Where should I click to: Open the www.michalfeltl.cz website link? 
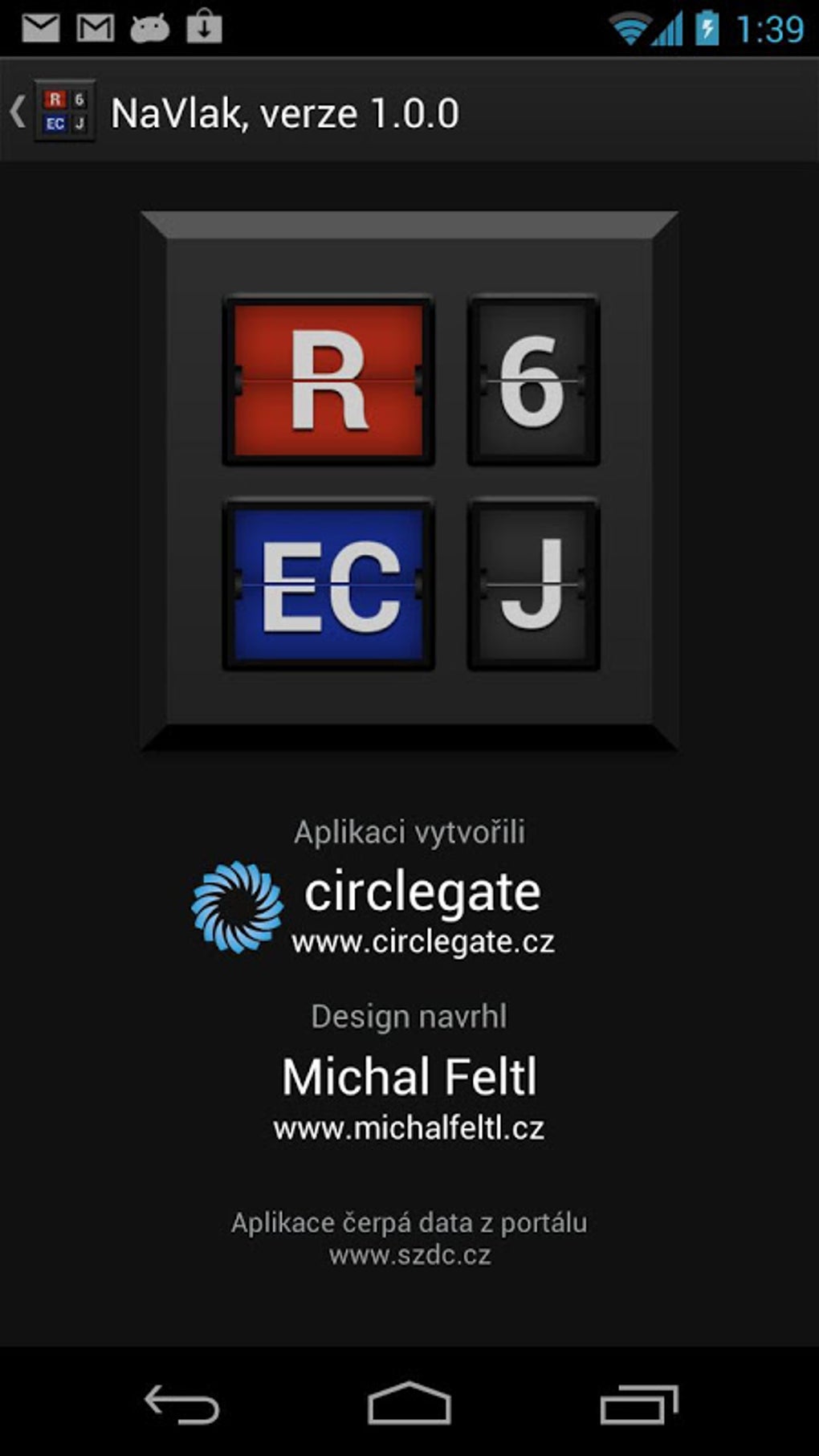pyautogui.click(x=409, y=1128)
